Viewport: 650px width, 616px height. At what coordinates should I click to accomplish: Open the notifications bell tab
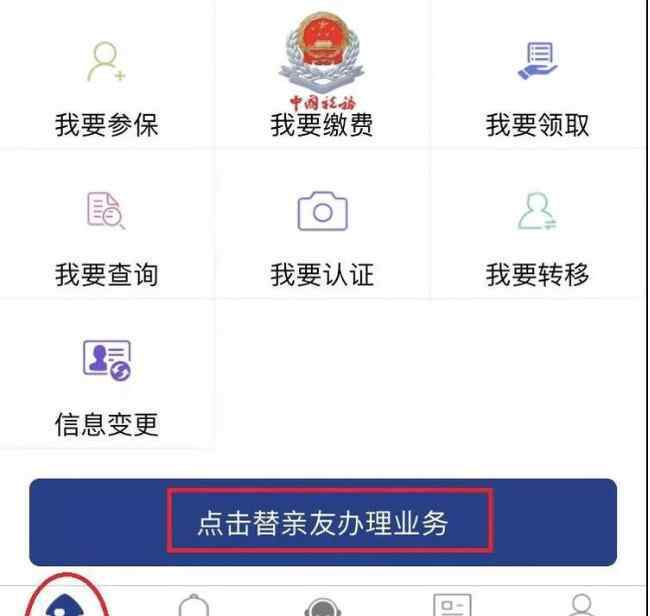(x=193, y=606)
